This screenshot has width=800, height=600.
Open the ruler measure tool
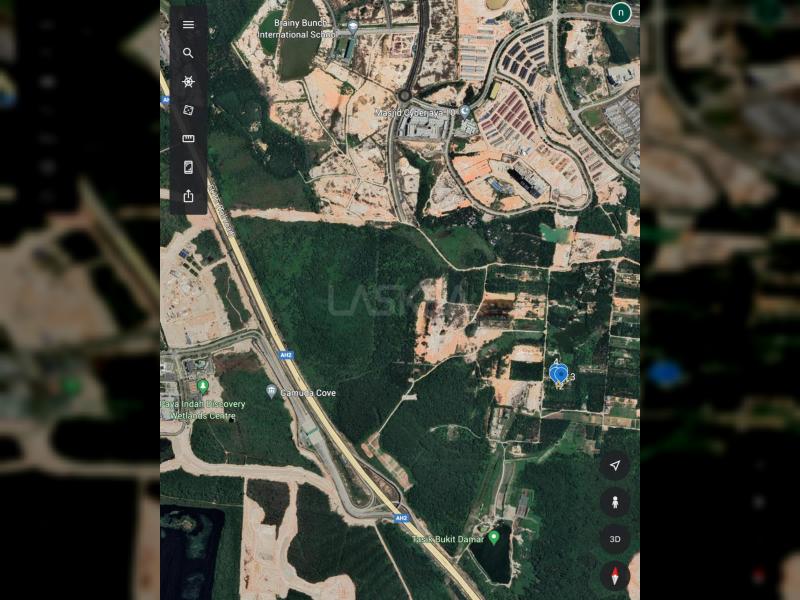pos(188,139)
